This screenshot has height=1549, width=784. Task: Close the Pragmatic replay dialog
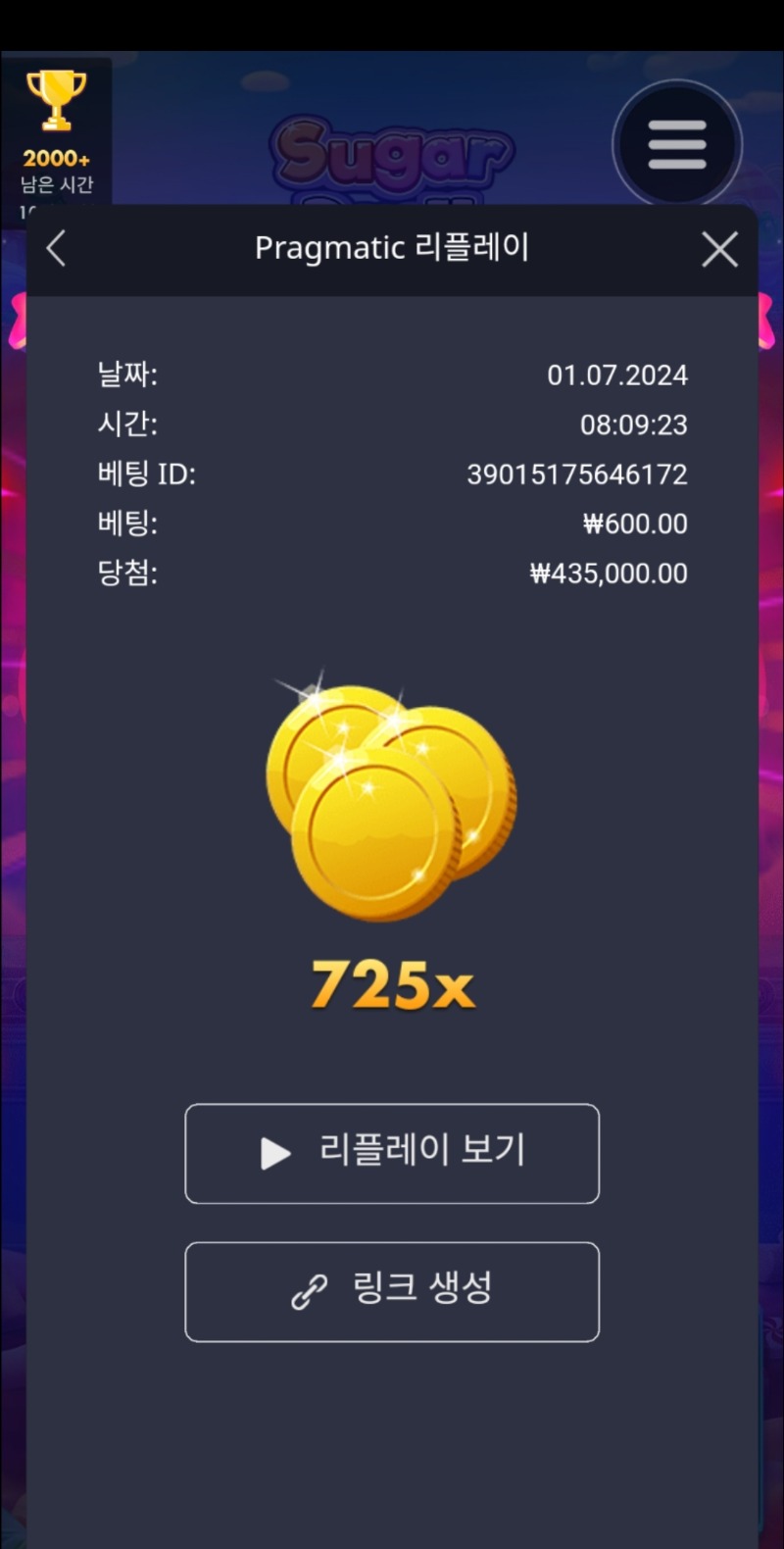[x=719, y=250]
